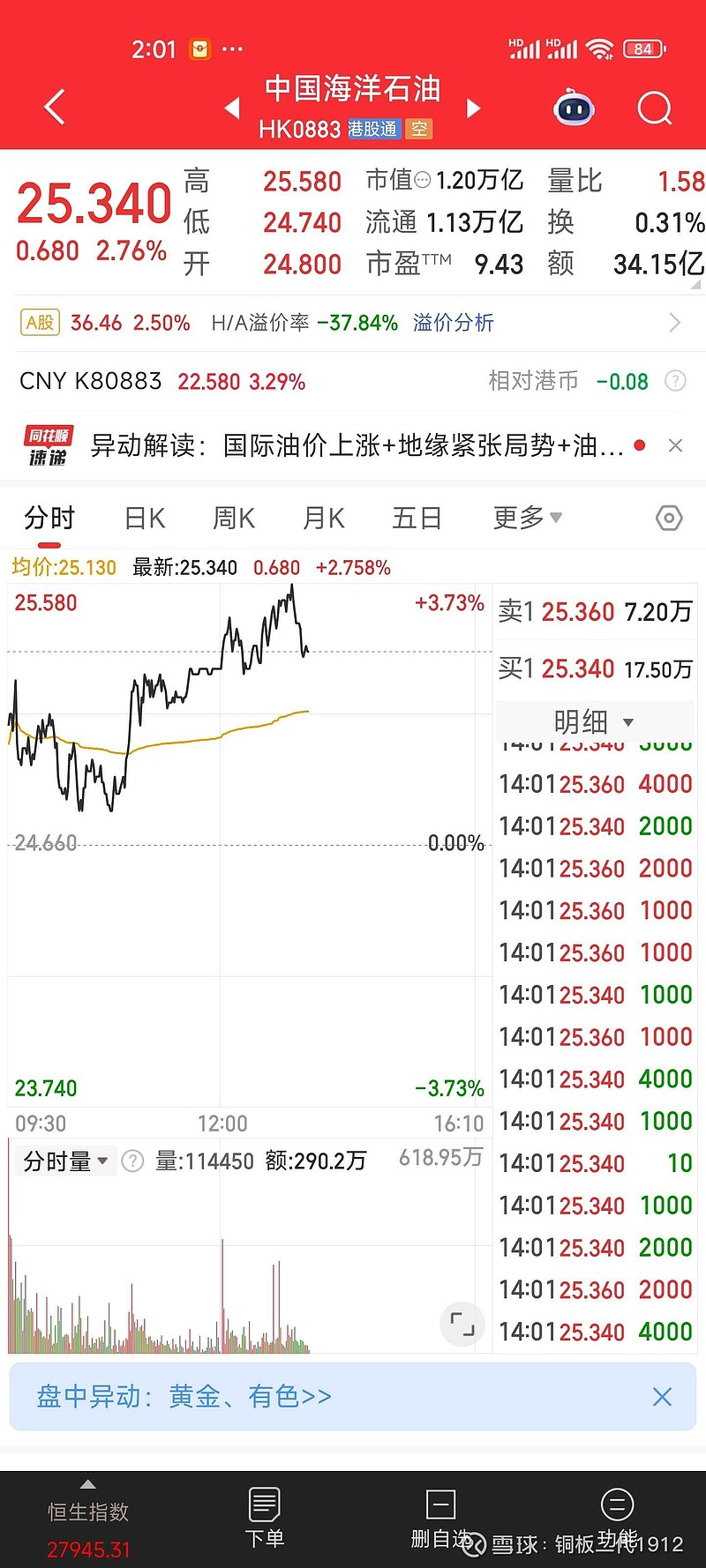Open the 明细 trade detail dropdown
This screenshot has height=1568, width=706.
click(x=595, y=721)
